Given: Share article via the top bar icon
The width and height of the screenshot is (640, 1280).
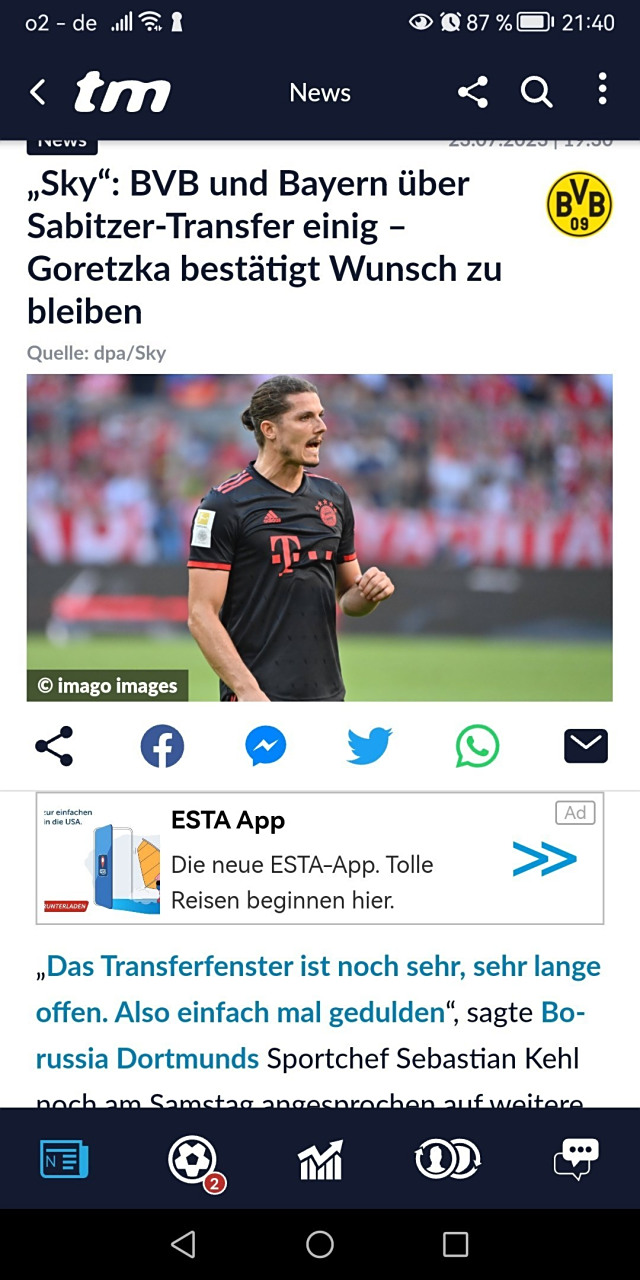Looking at the screenshot, I should point(472,93).
